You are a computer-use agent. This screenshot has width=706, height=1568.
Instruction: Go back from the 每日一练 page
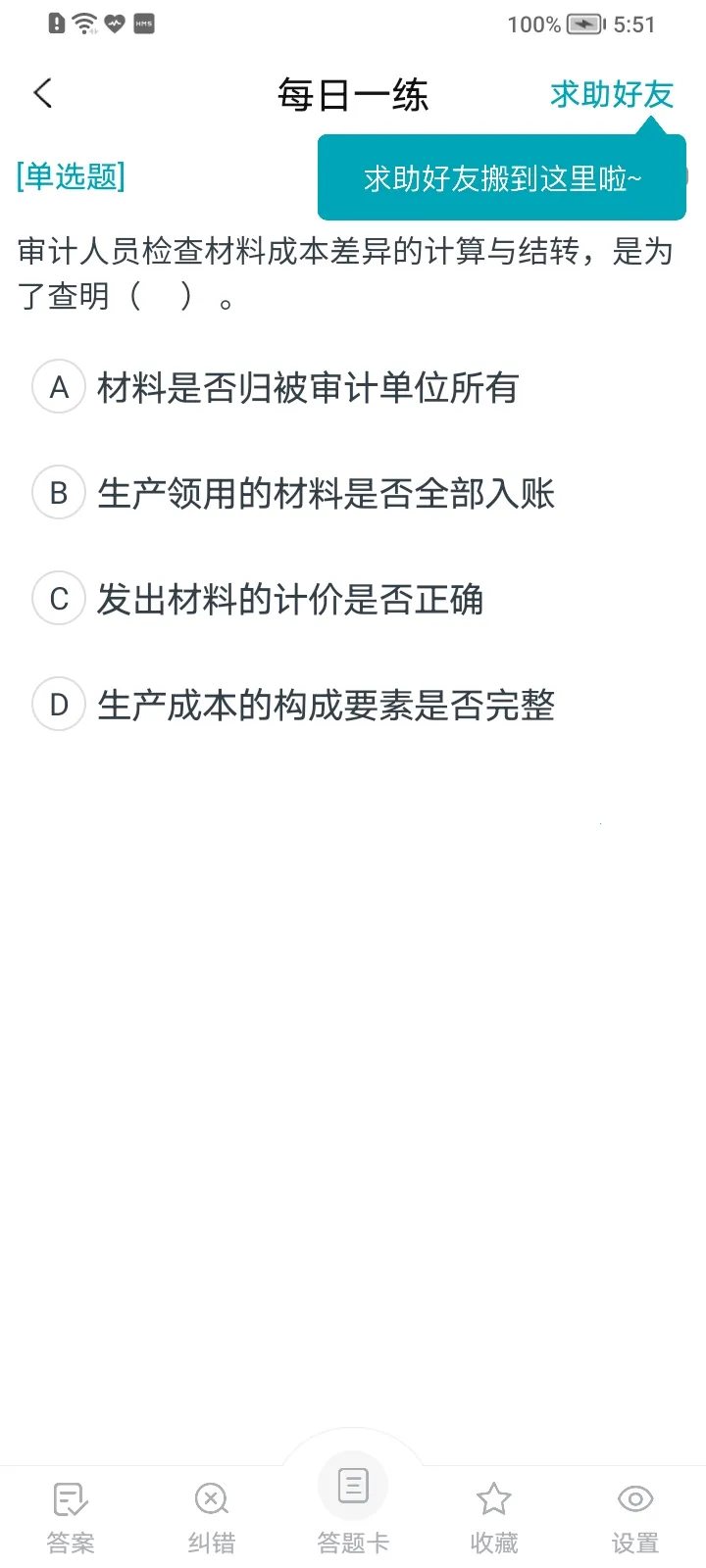coord(43,94)
